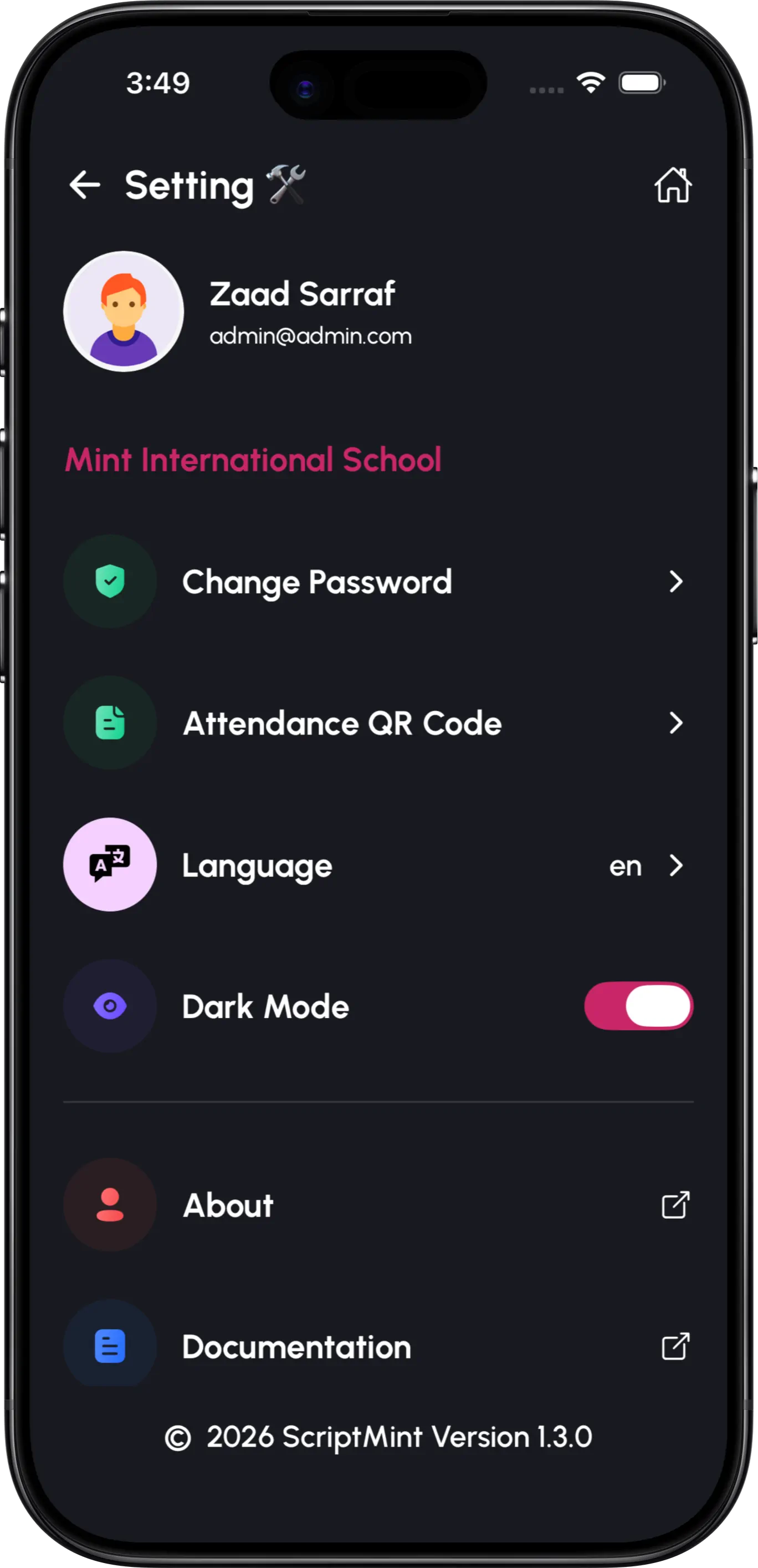Expand Change Password via its chevron
This screenshot has width=758, height=1568.
point(677,582)
